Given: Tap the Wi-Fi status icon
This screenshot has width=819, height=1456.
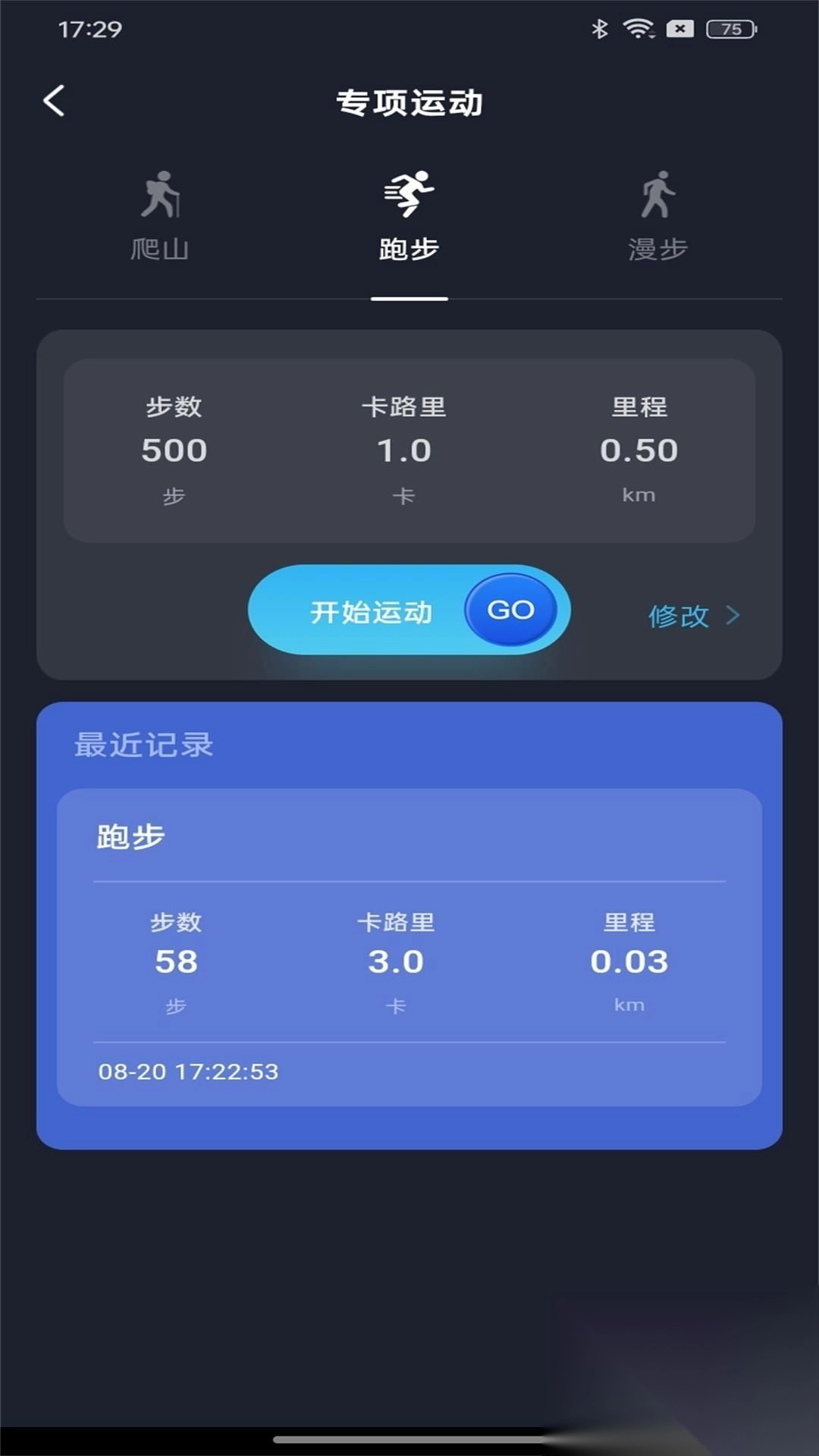Looking at the screenshot, I should point(639,29).
